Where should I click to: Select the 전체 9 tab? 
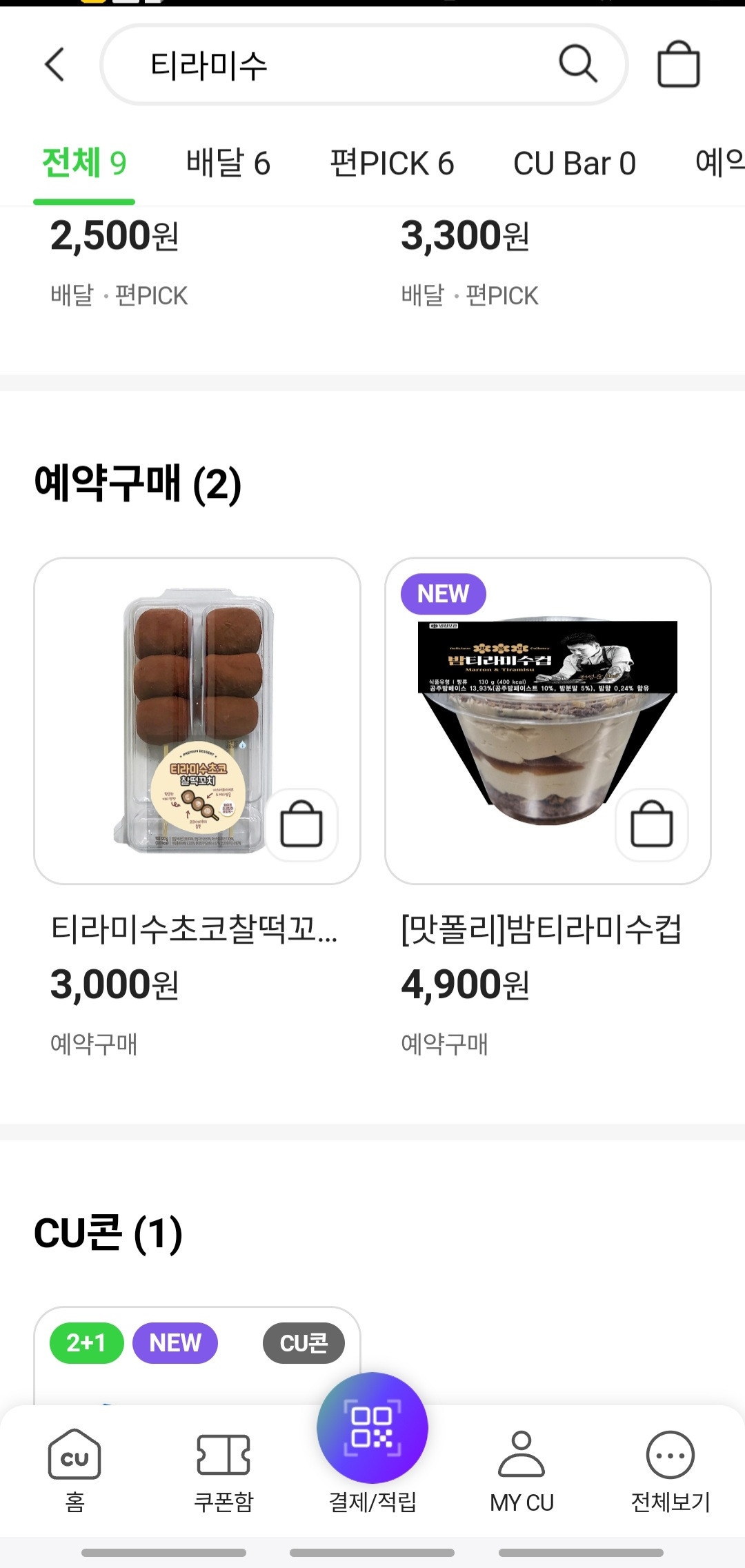coord(83,163)
